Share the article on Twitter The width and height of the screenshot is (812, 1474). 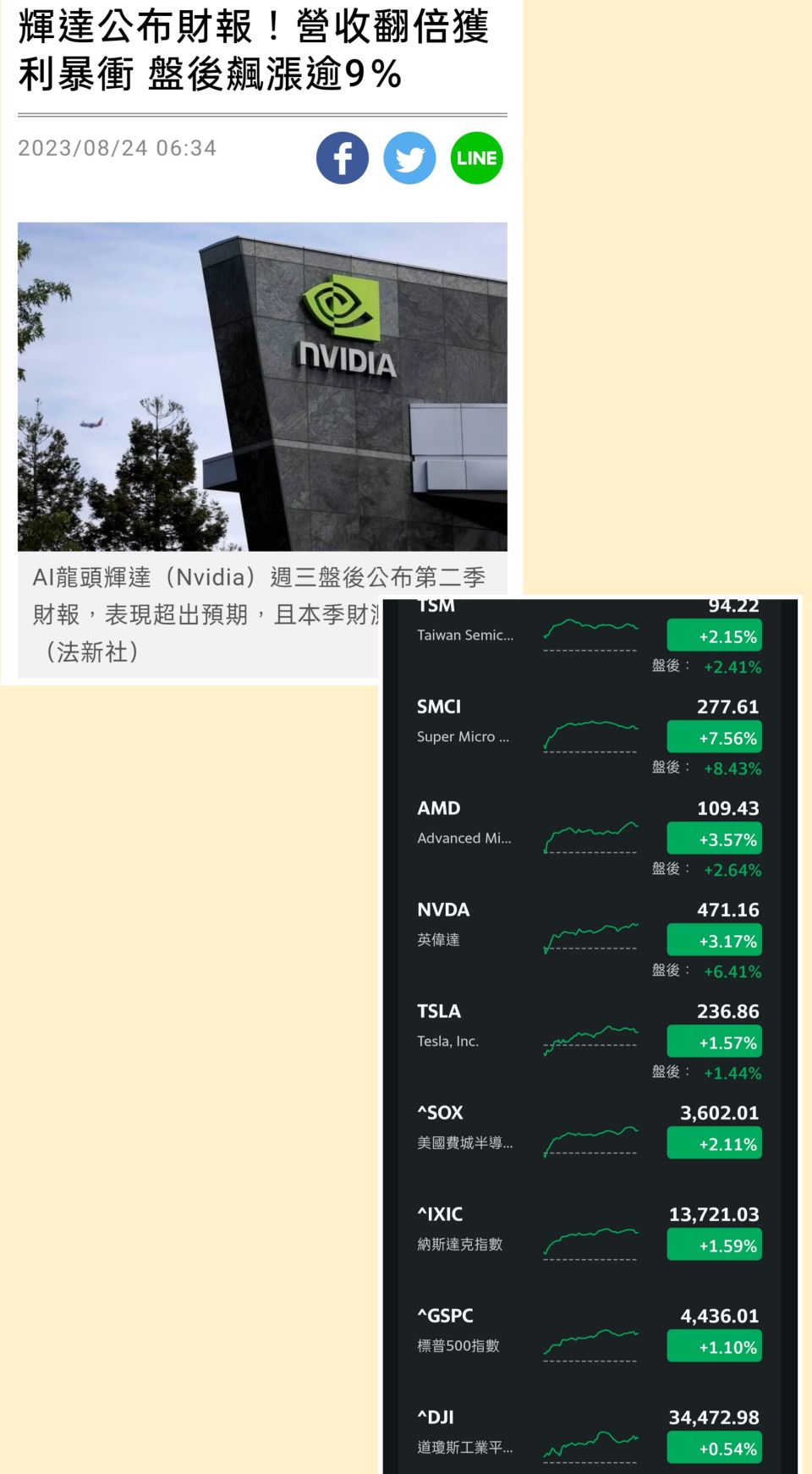tap(409, 157)
